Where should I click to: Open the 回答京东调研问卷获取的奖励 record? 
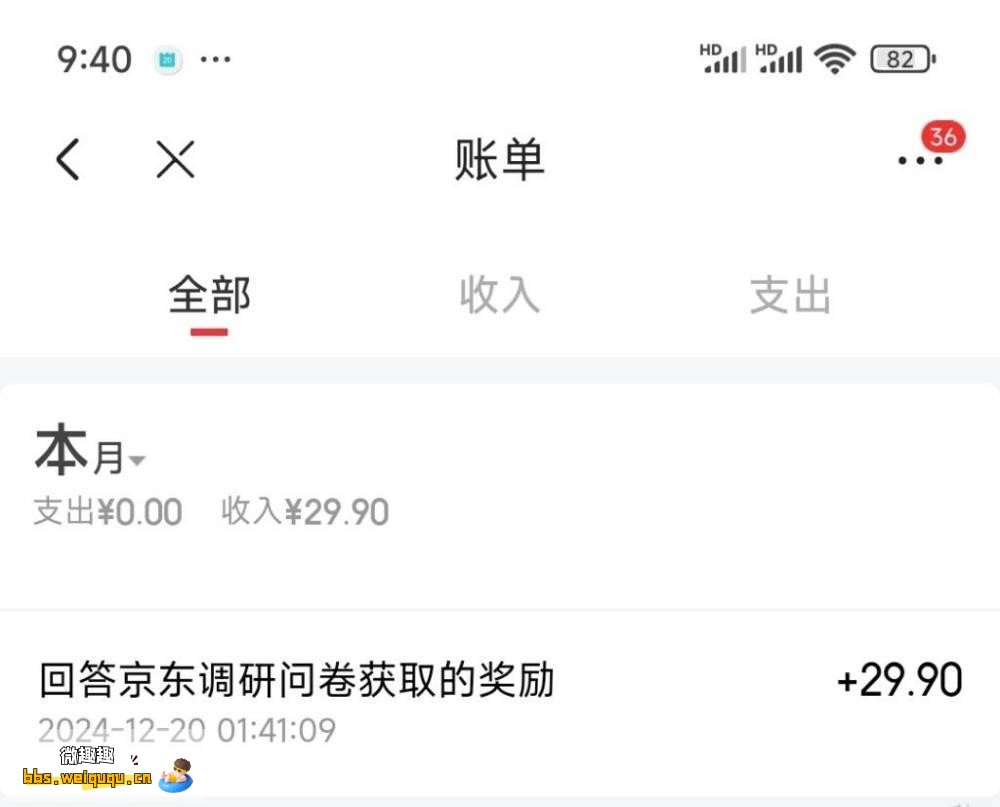(x=500, y=700)
